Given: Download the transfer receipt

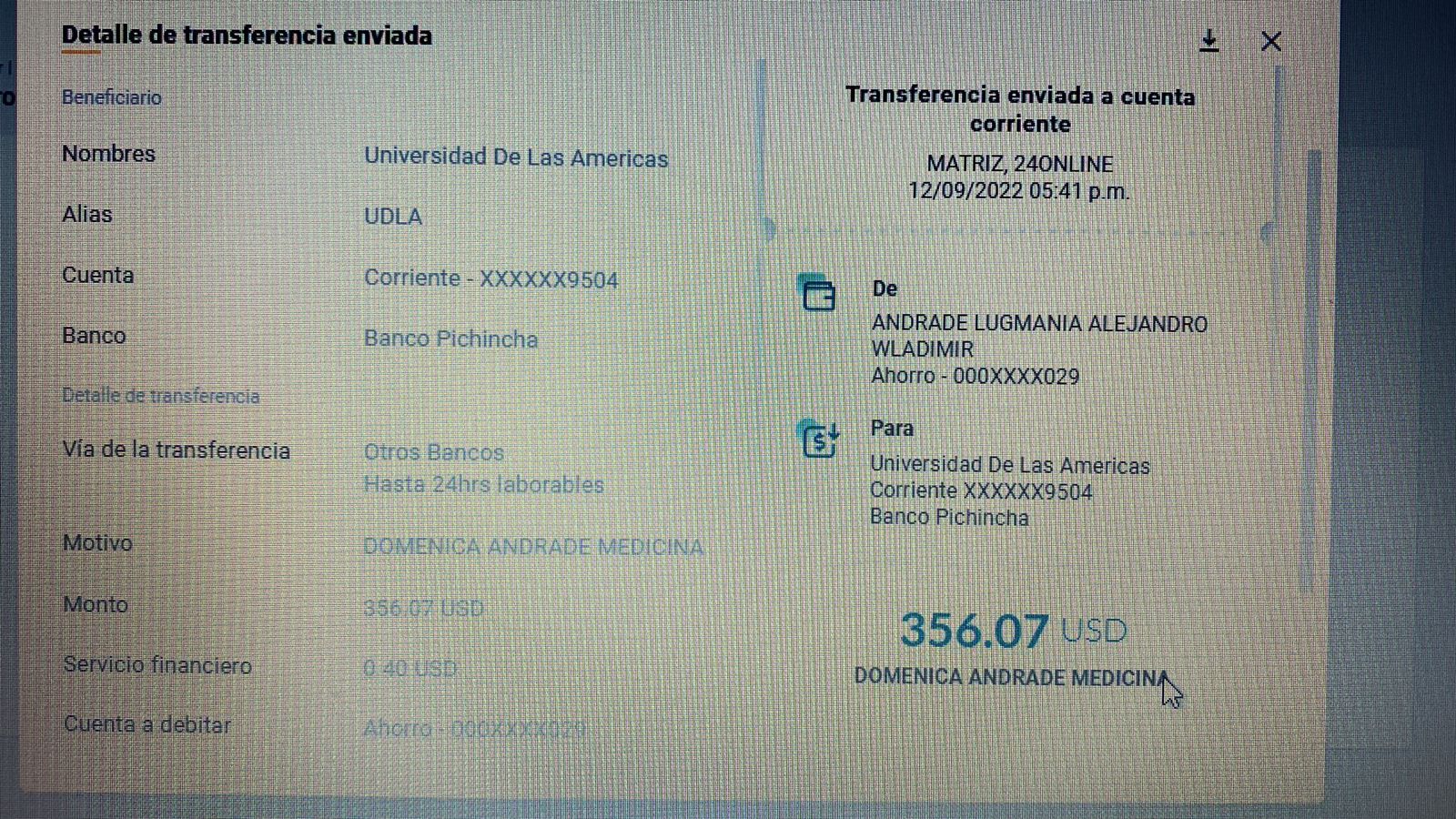Looking at the screenshot, I should (1208, 41).
